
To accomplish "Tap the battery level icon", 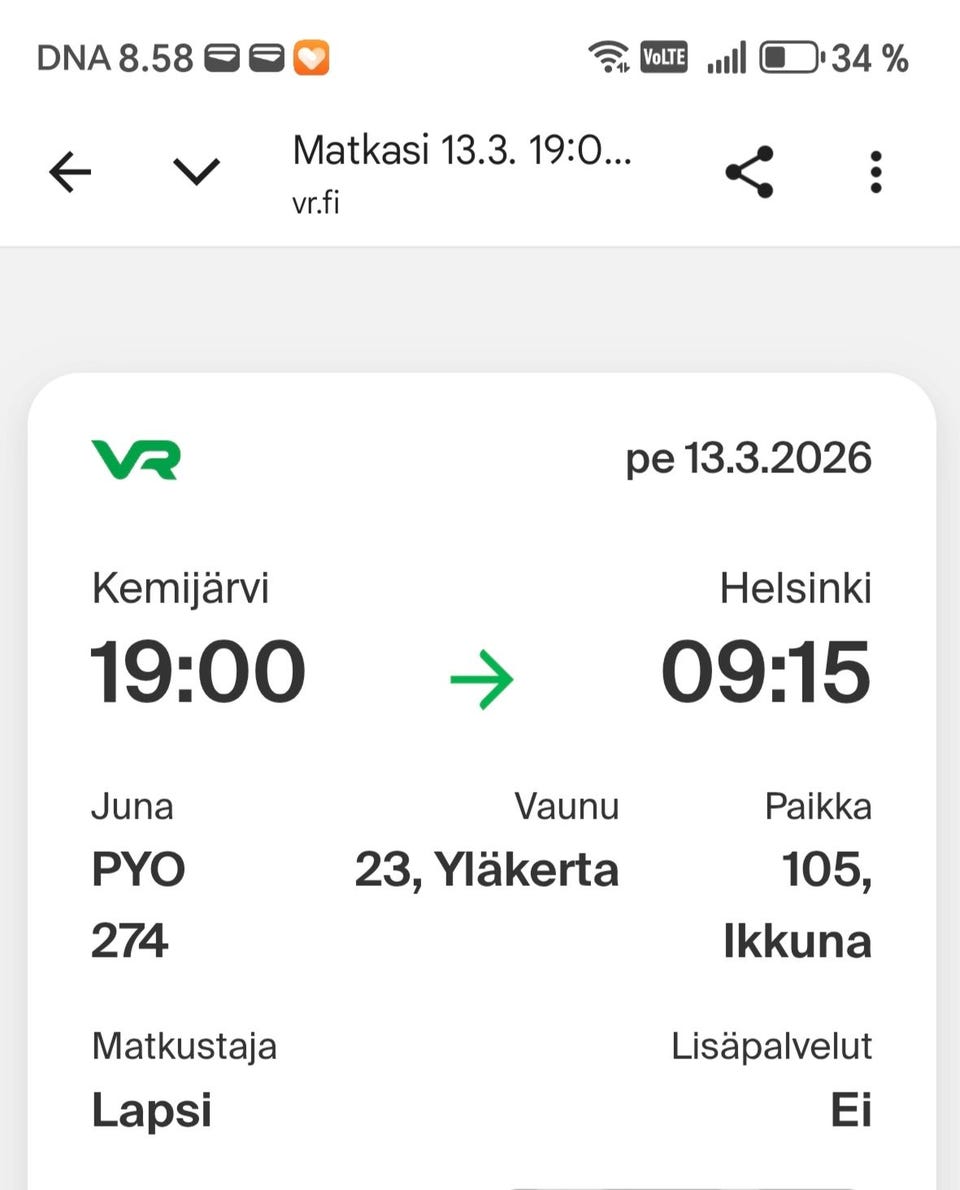I will [789, 56].
